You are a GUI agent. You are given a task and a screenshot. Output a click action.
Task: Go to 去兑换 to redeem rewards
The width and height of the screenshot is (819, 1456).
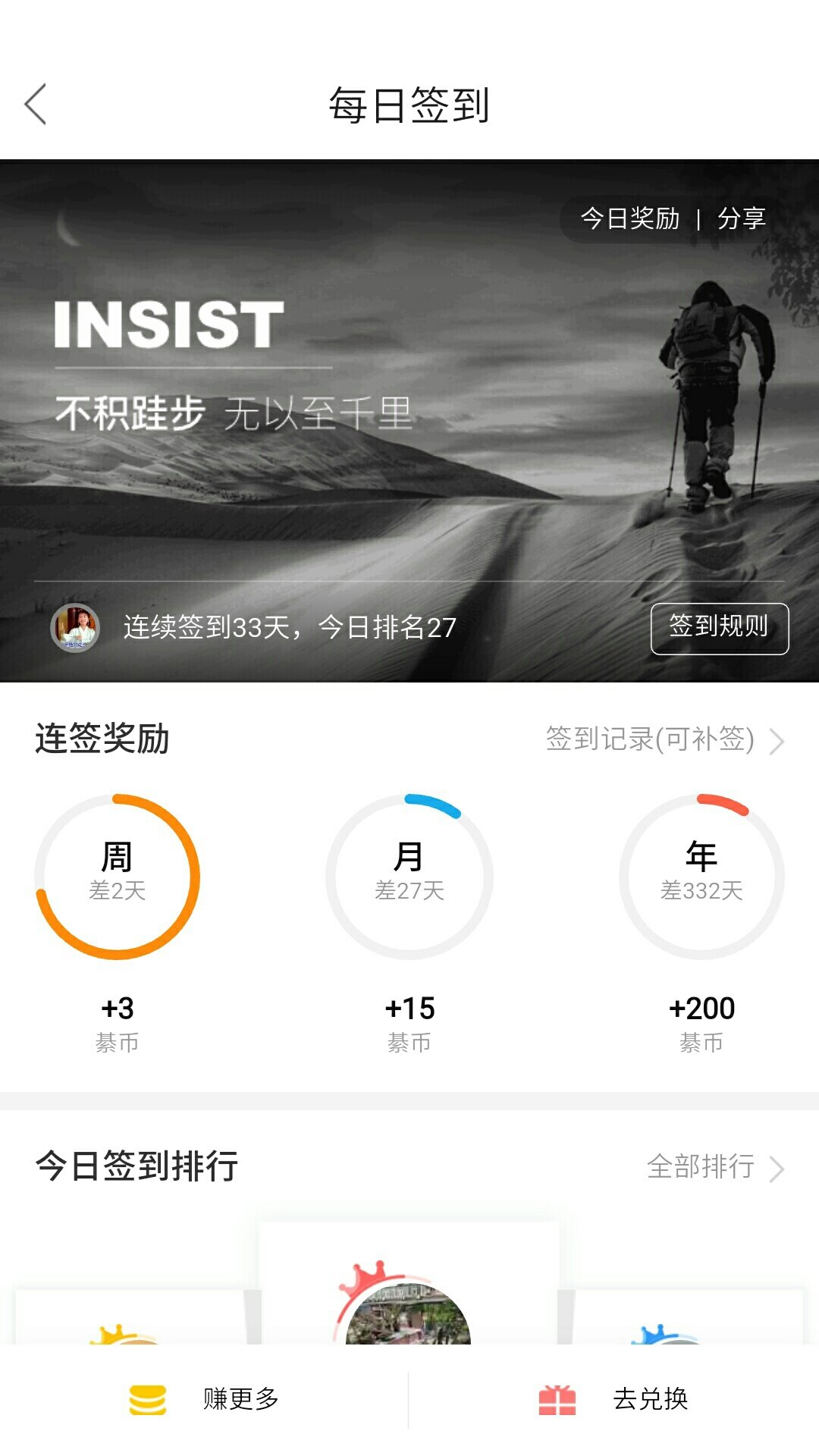click(x=614, y=1399)
